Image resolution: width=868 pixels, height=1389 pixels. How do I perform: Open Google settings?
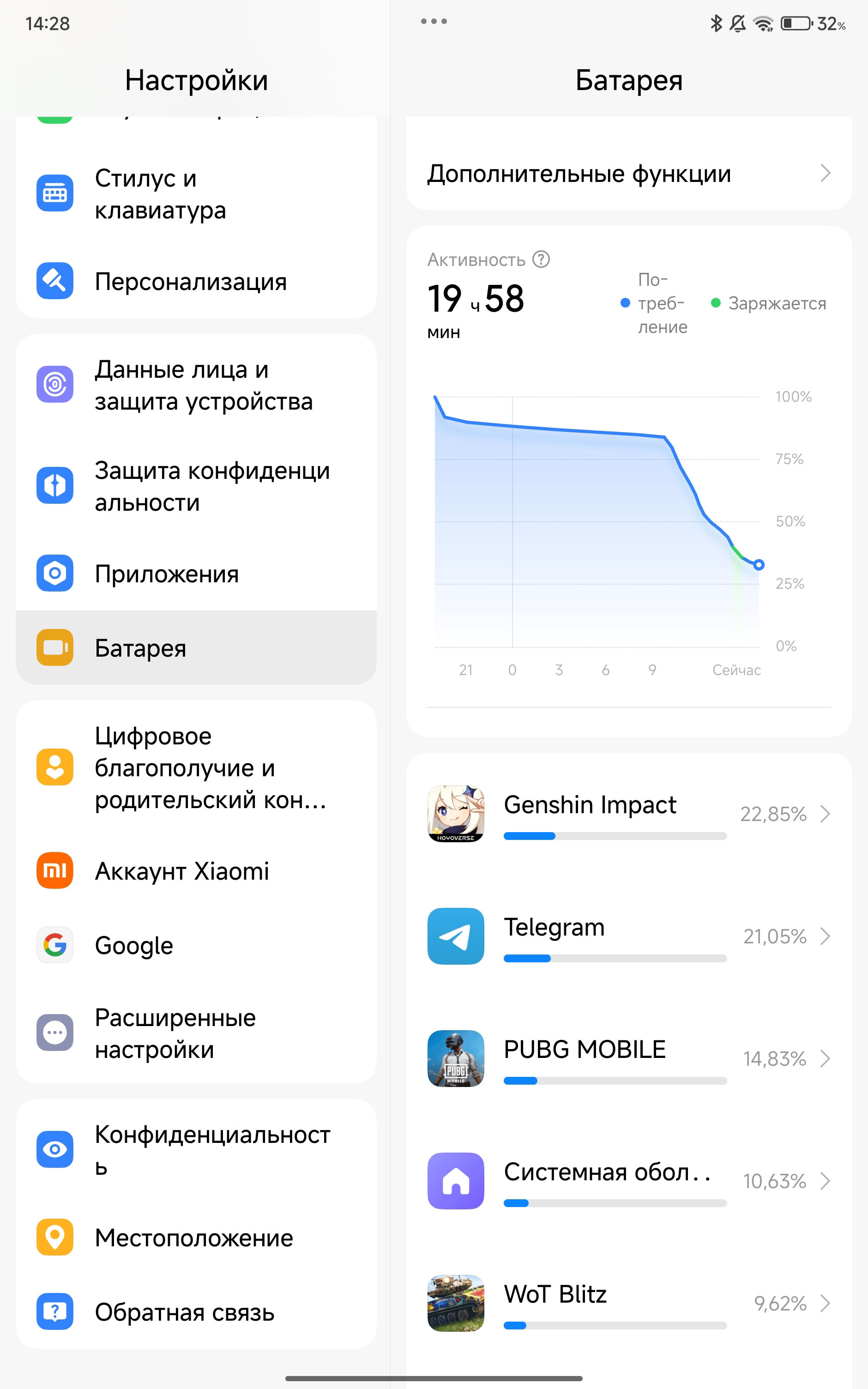(195, 945)
